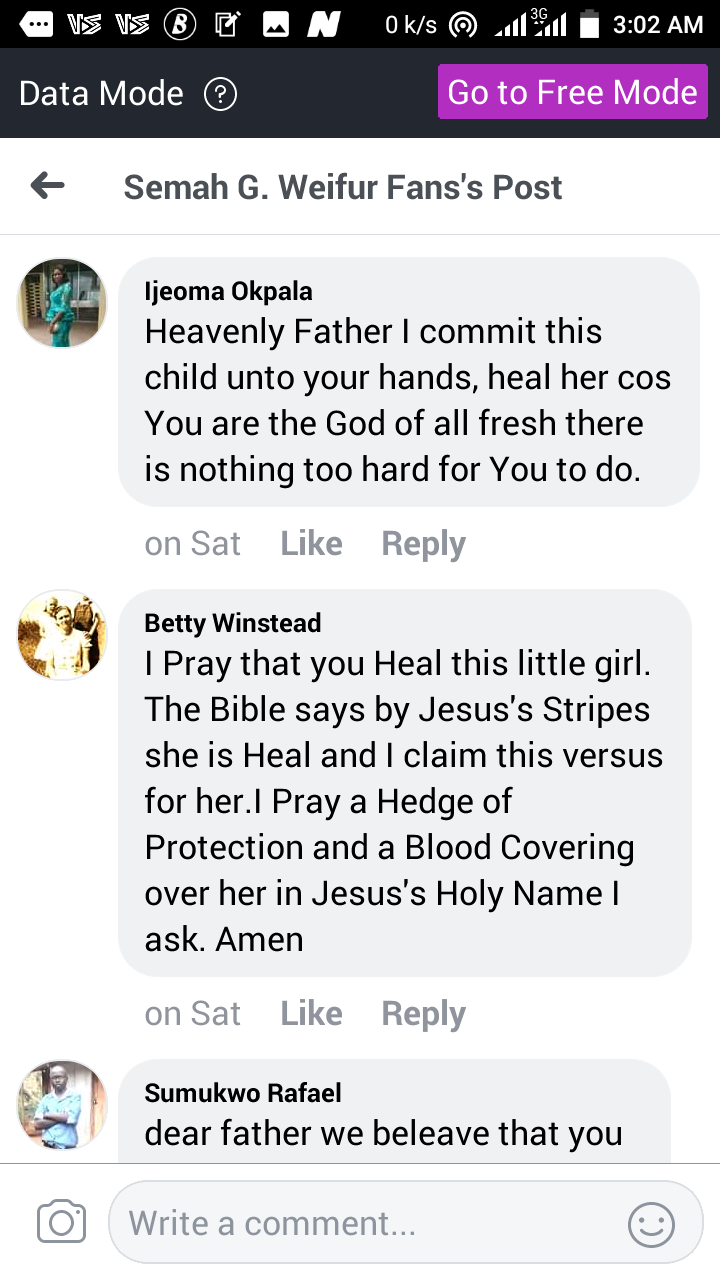The image size is (720, 1280).
Task: View Betty Winstead's profile via name
Action: click(232, 623)
